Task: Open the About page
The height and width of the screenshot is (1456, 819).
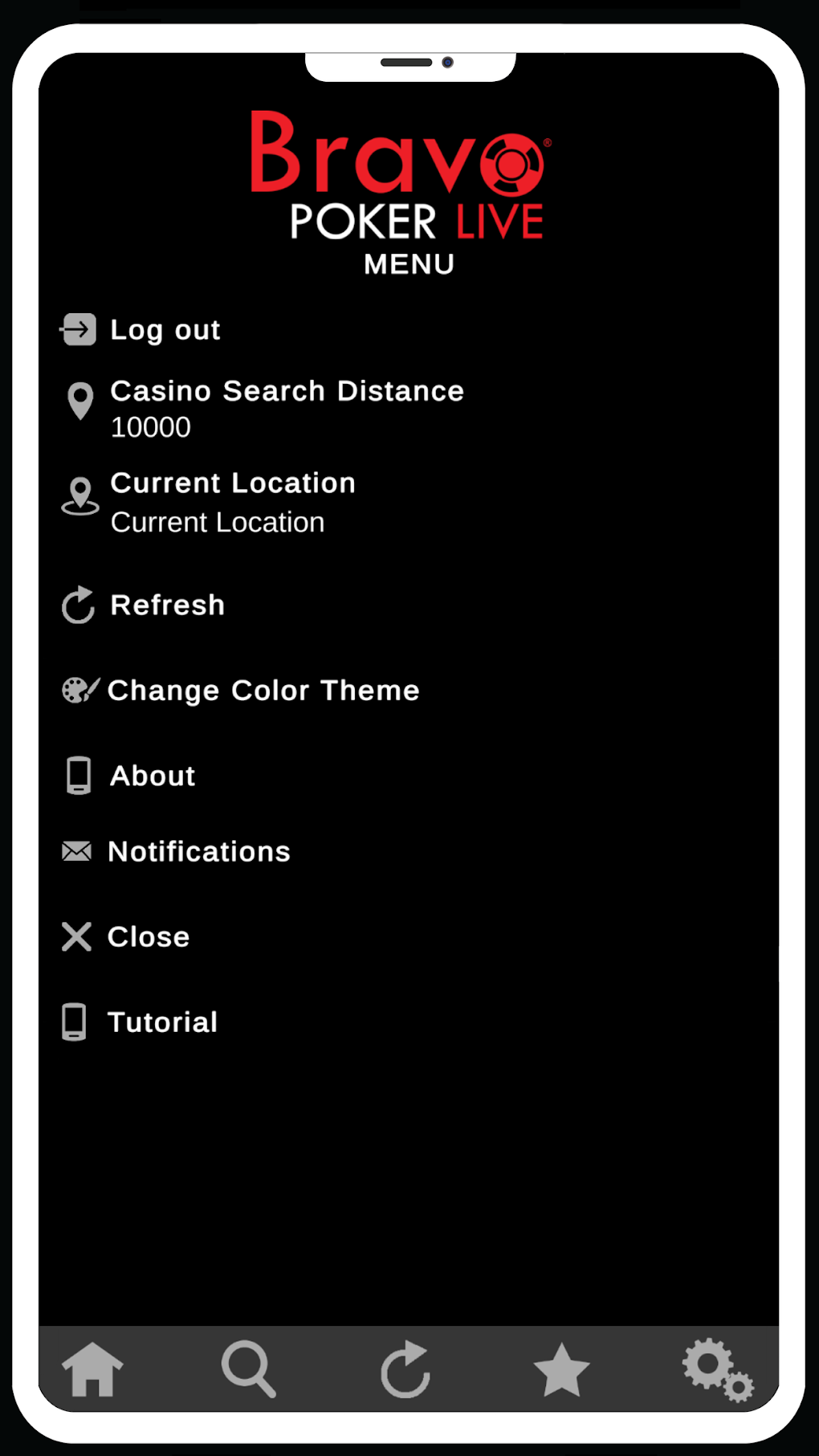Action: [153, 776]
